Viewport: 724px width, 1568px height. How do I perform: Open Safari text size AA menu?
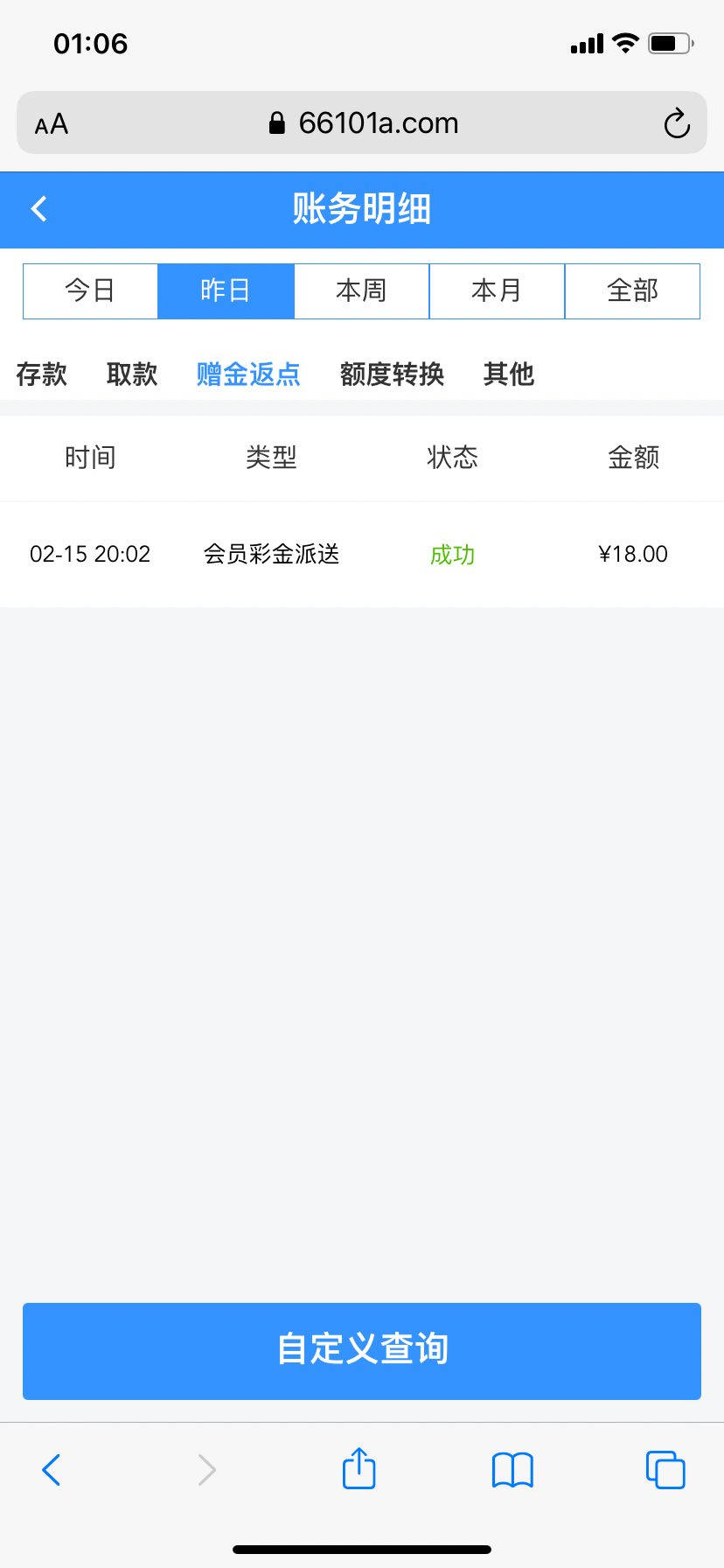point(52,124)
